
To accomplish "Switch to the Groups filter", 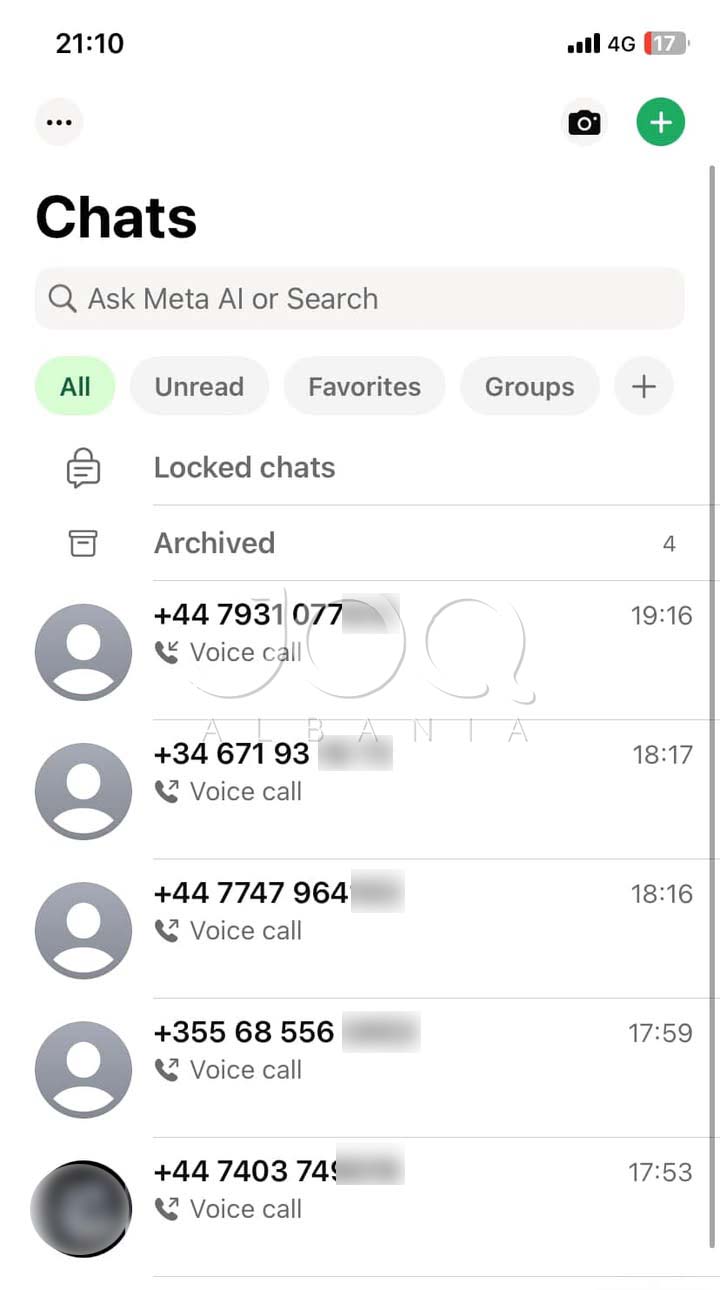I will [x=529, y=386].
